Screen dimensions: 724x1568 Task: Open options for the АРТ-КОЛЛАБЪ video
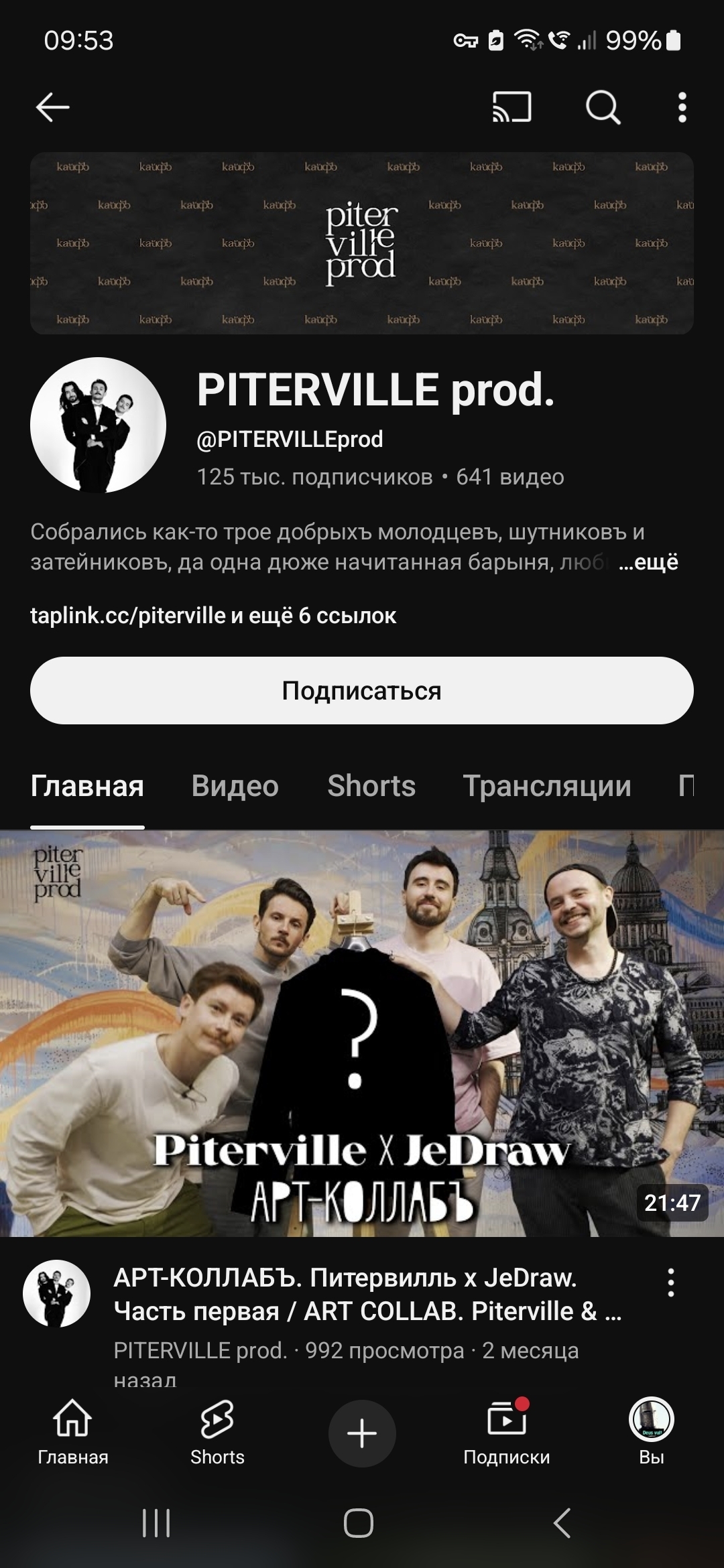pyautogui.click(x=670, y=1283)
